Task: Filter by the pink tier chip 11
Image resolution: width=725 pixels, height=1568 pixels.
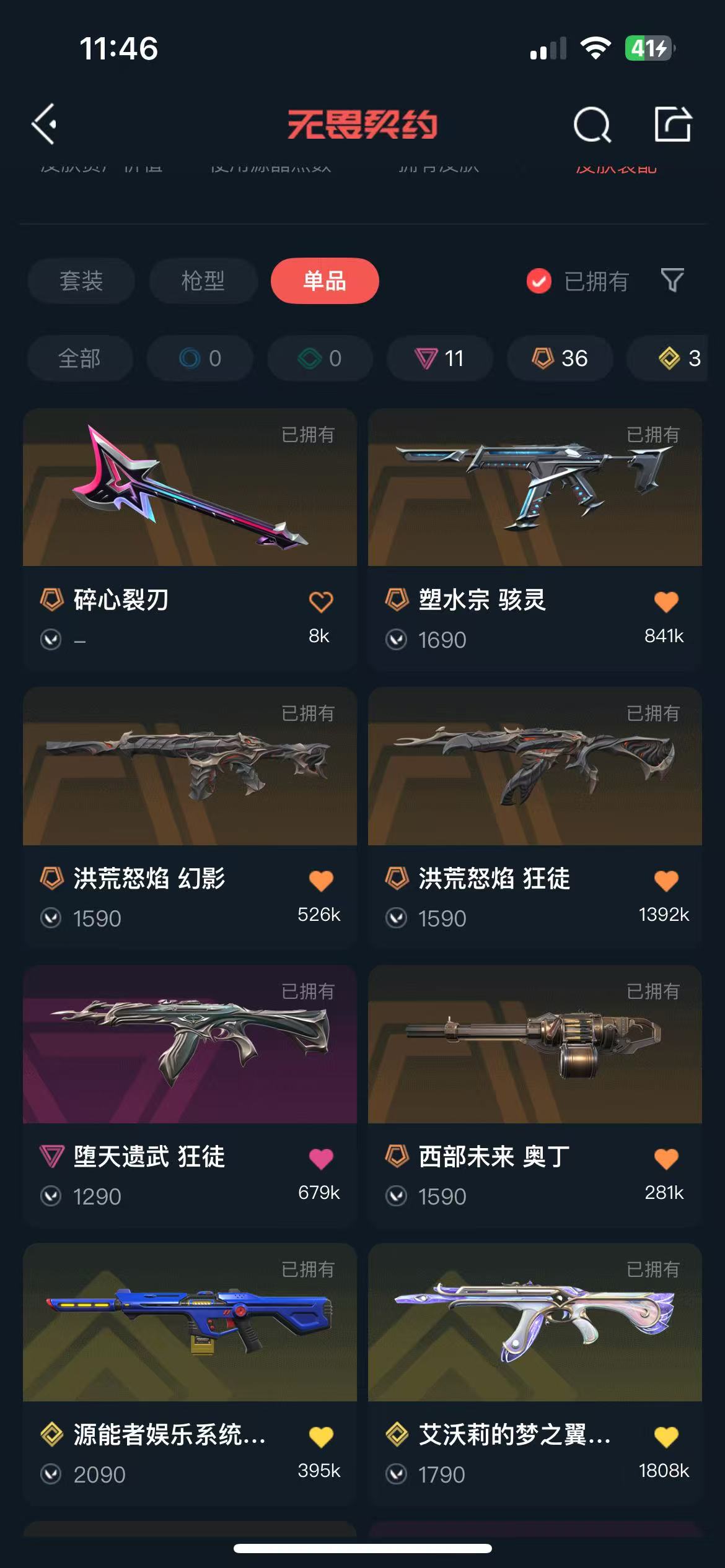Action: click(x=440, y=358)
